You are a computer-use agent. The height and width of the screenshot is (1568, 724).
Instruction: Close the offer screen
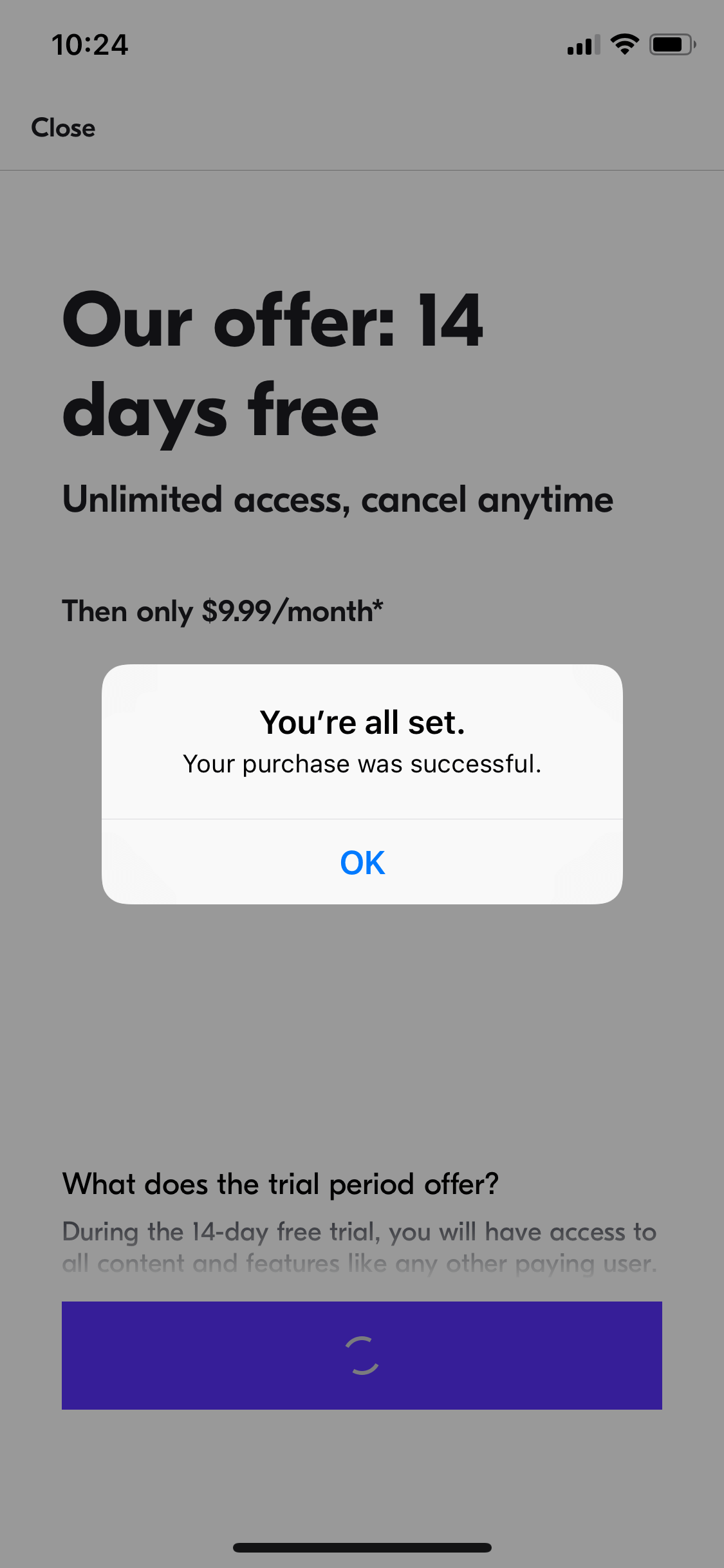63,127
